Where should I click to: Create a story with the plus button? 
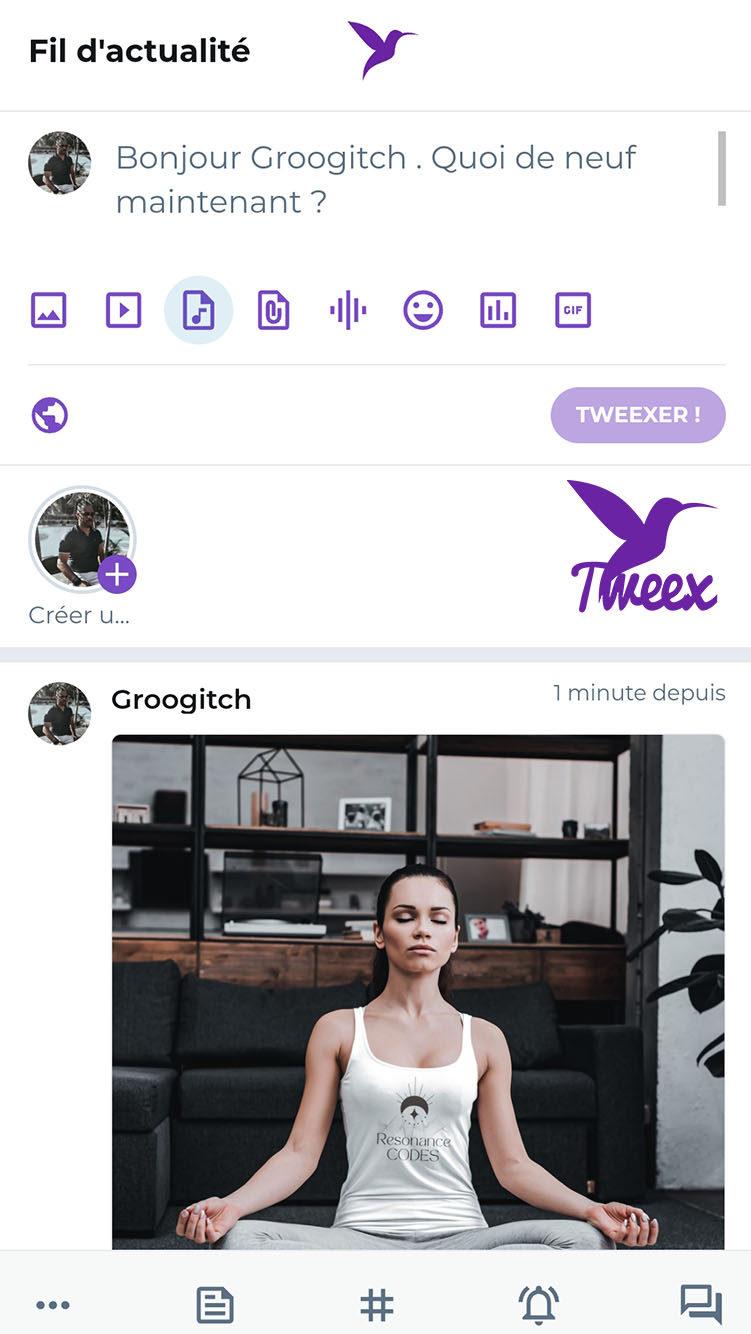[118, 574]
